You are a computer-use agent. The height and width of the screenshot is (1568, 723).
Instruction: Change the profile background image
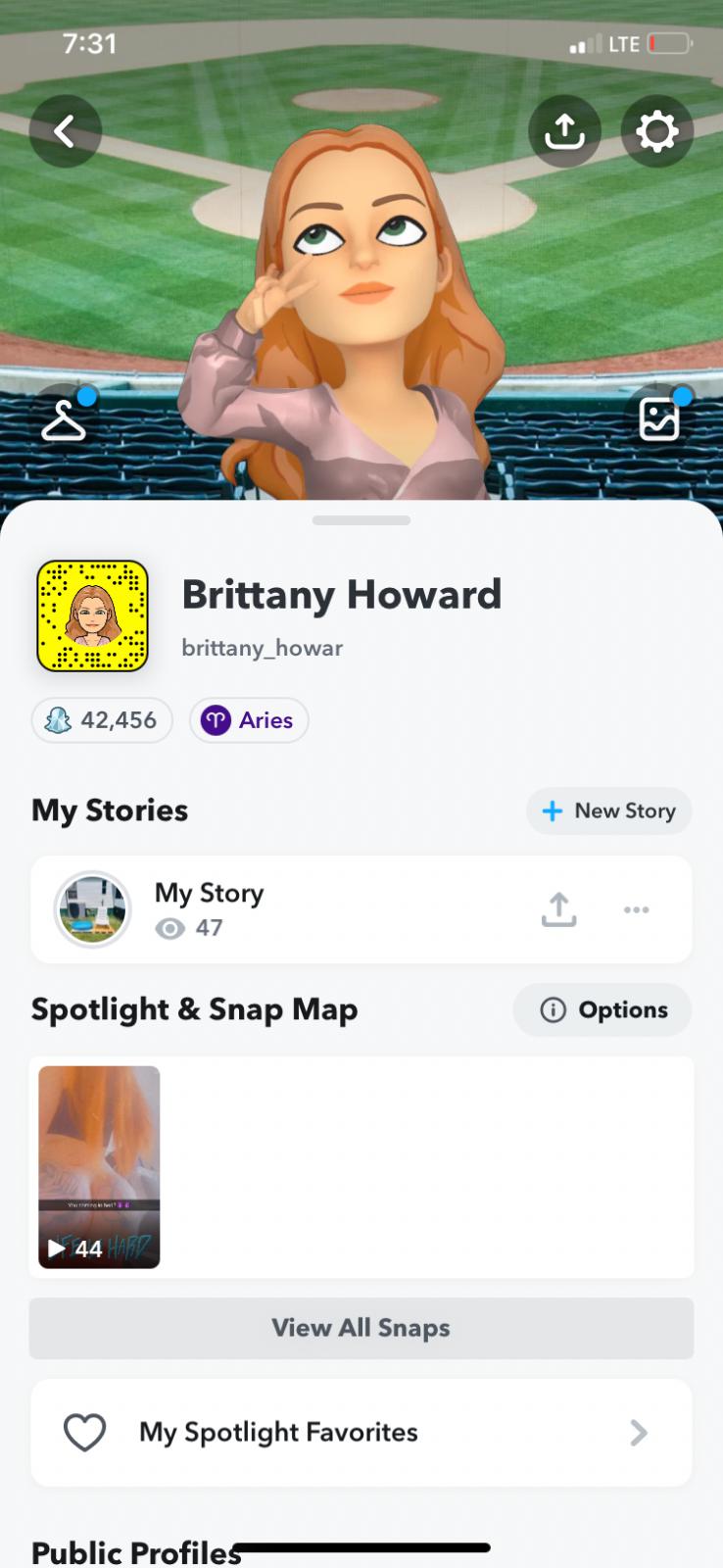click(x=658, y=419)
